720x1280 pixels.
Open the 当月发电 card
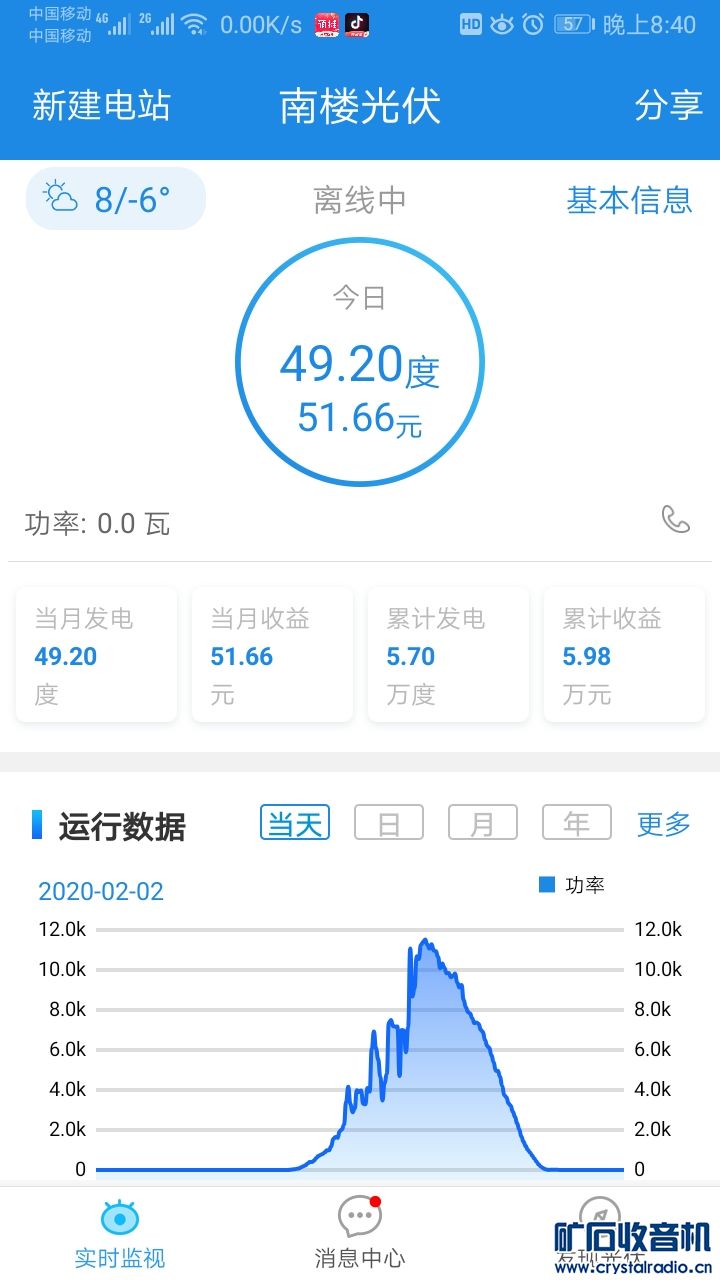point(96,655)
